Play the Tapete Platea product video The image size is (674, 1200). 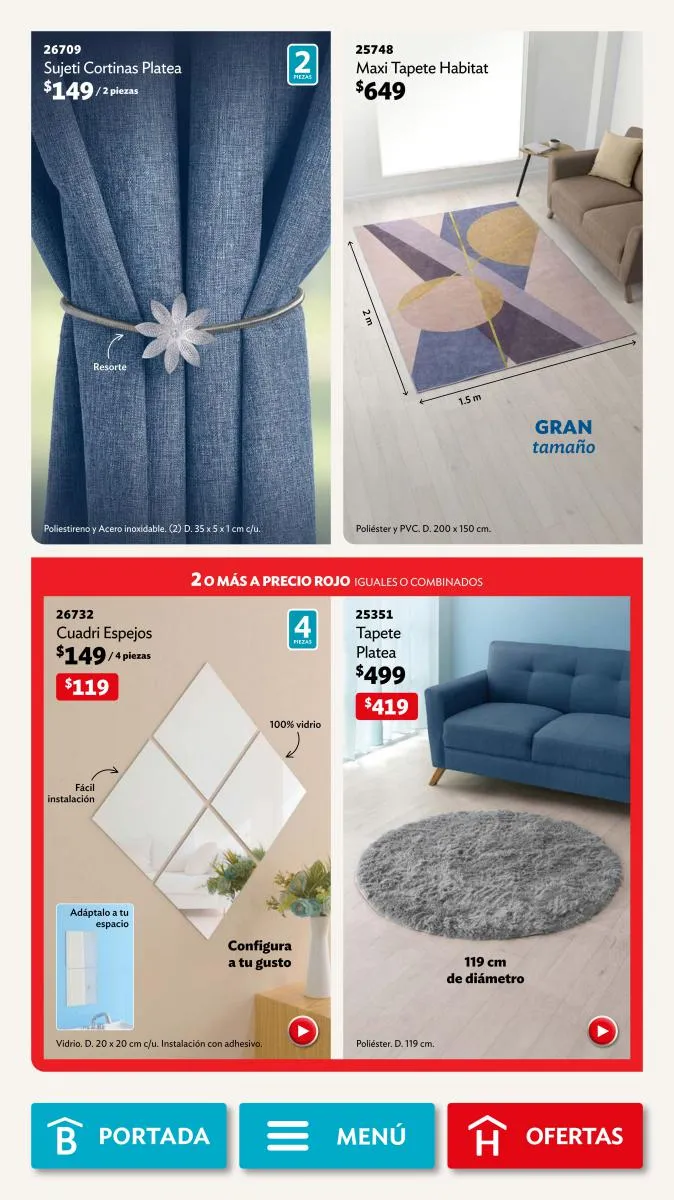601,1030
